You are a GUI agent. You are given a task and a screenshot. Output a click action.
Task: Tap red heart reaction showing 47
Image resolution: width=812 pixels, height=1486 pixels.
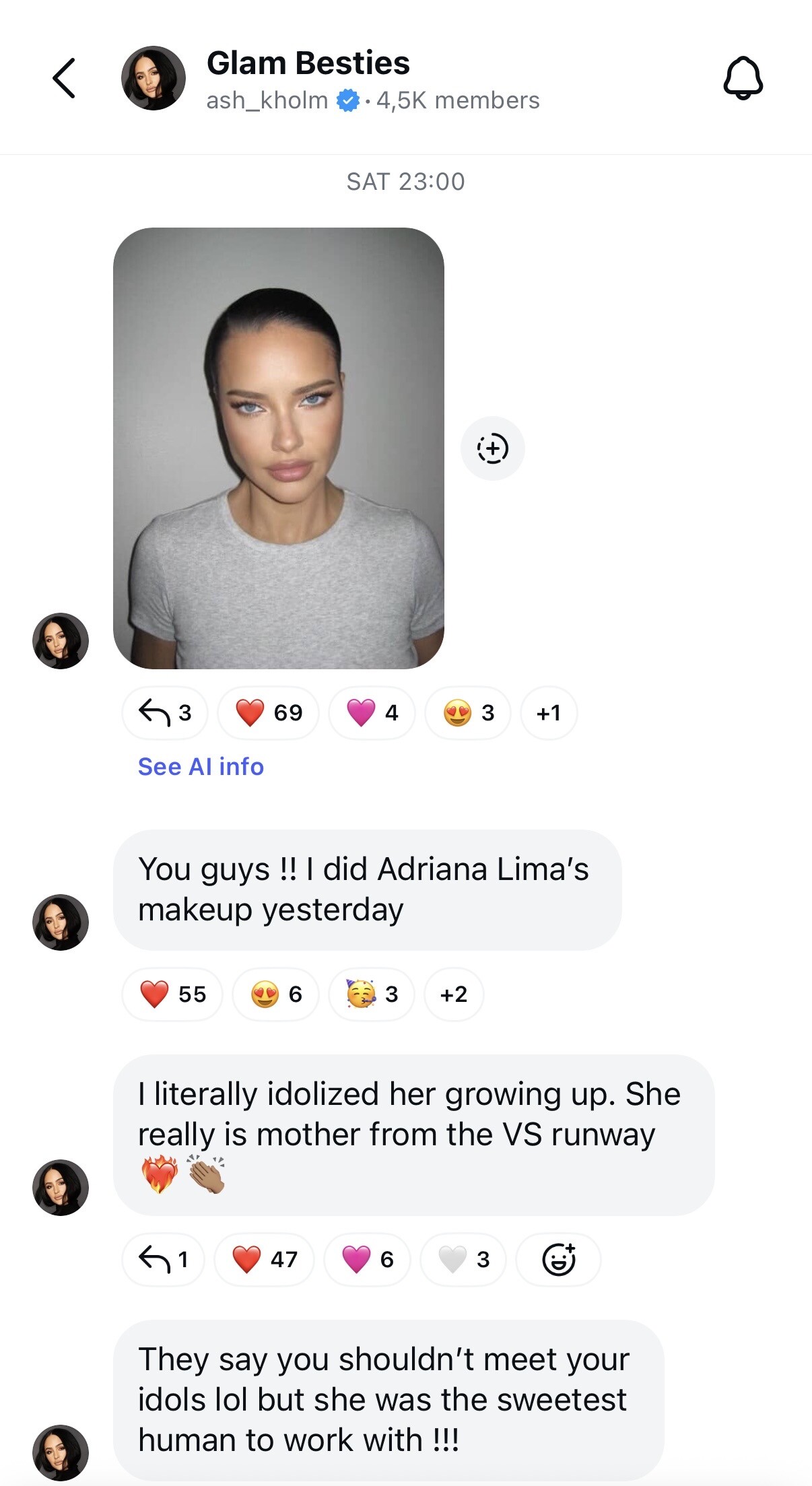[265, 1259]
